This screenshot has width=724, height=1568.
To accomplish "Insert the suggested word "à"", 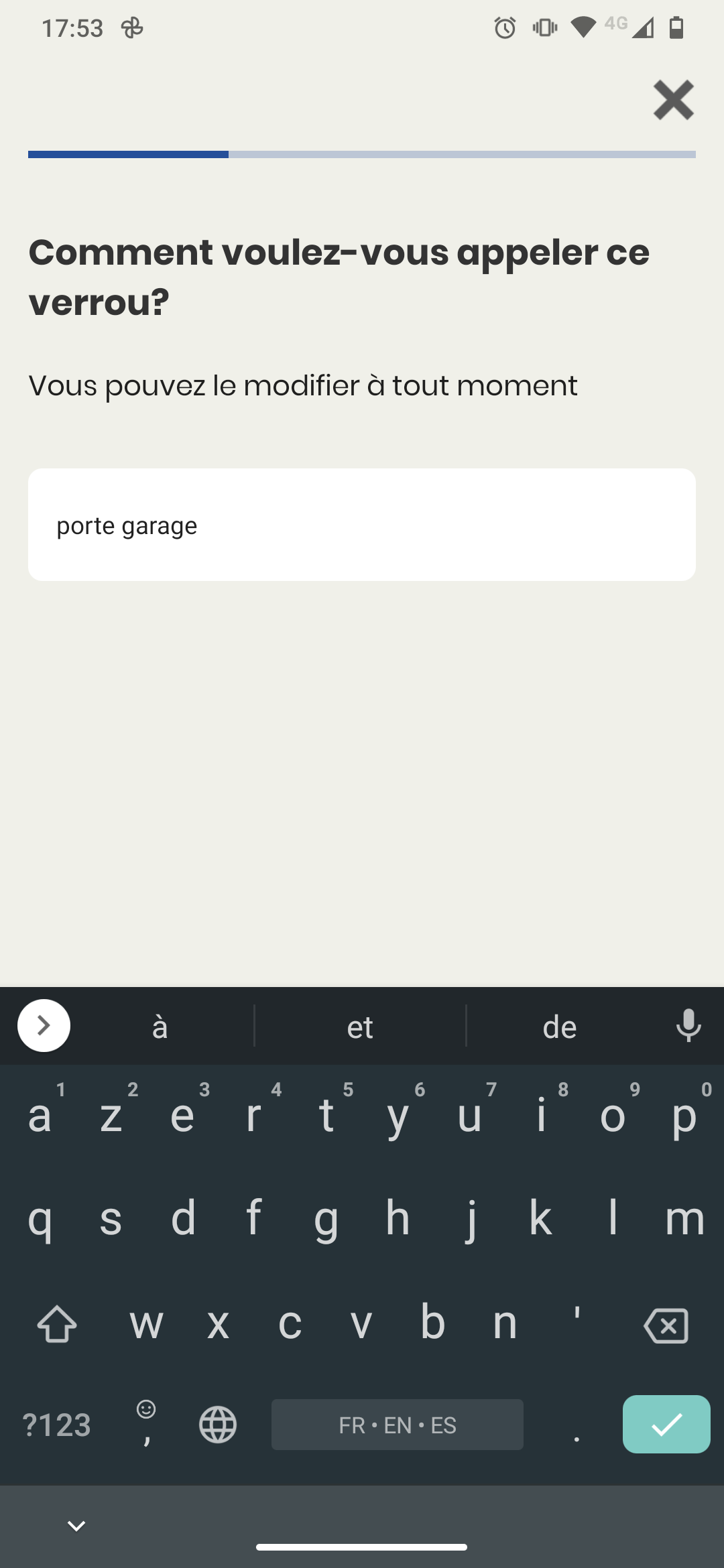I will 160,1026.
